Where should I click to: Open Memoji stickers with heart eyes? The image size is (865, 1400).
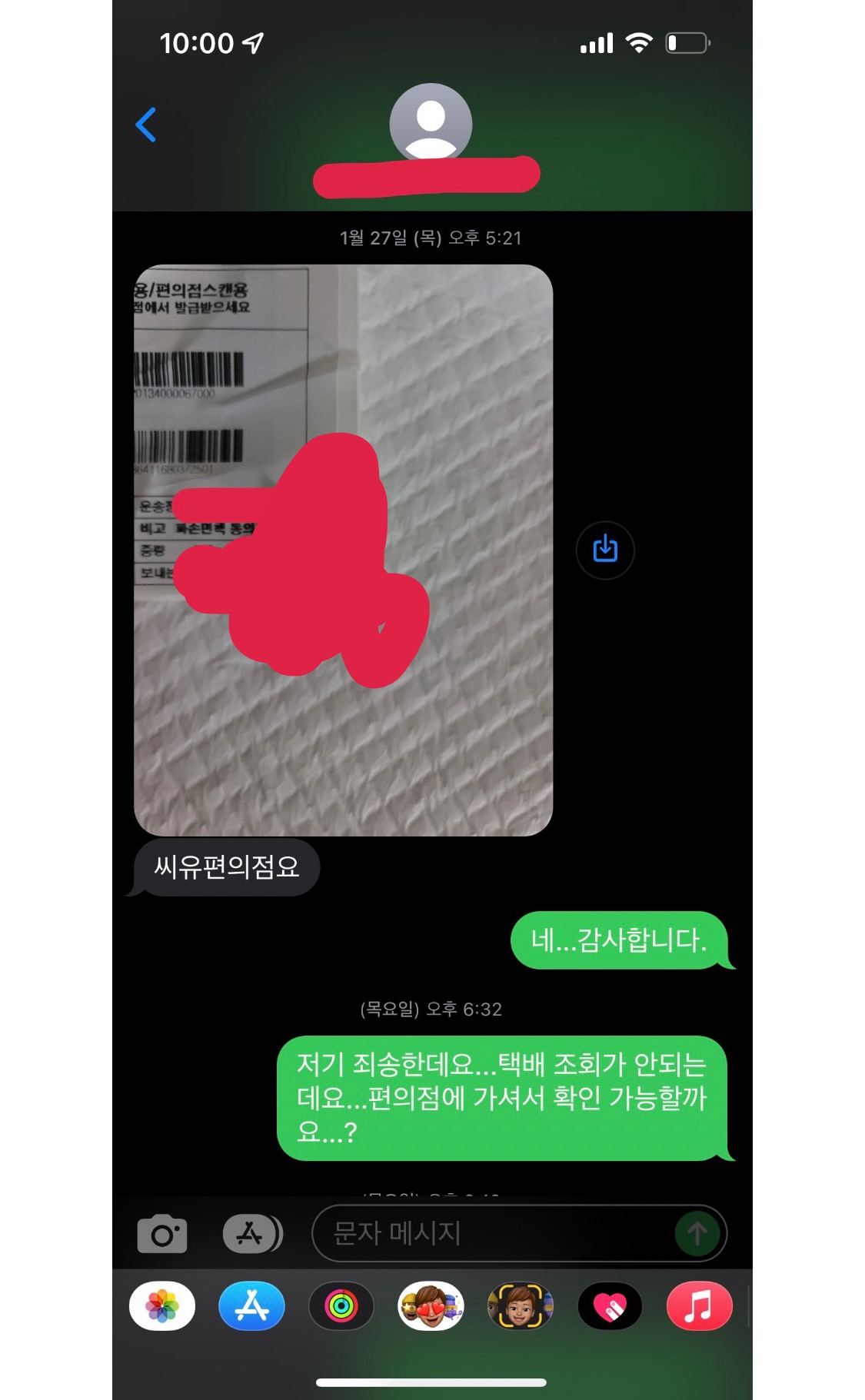tap(431, 1306)
